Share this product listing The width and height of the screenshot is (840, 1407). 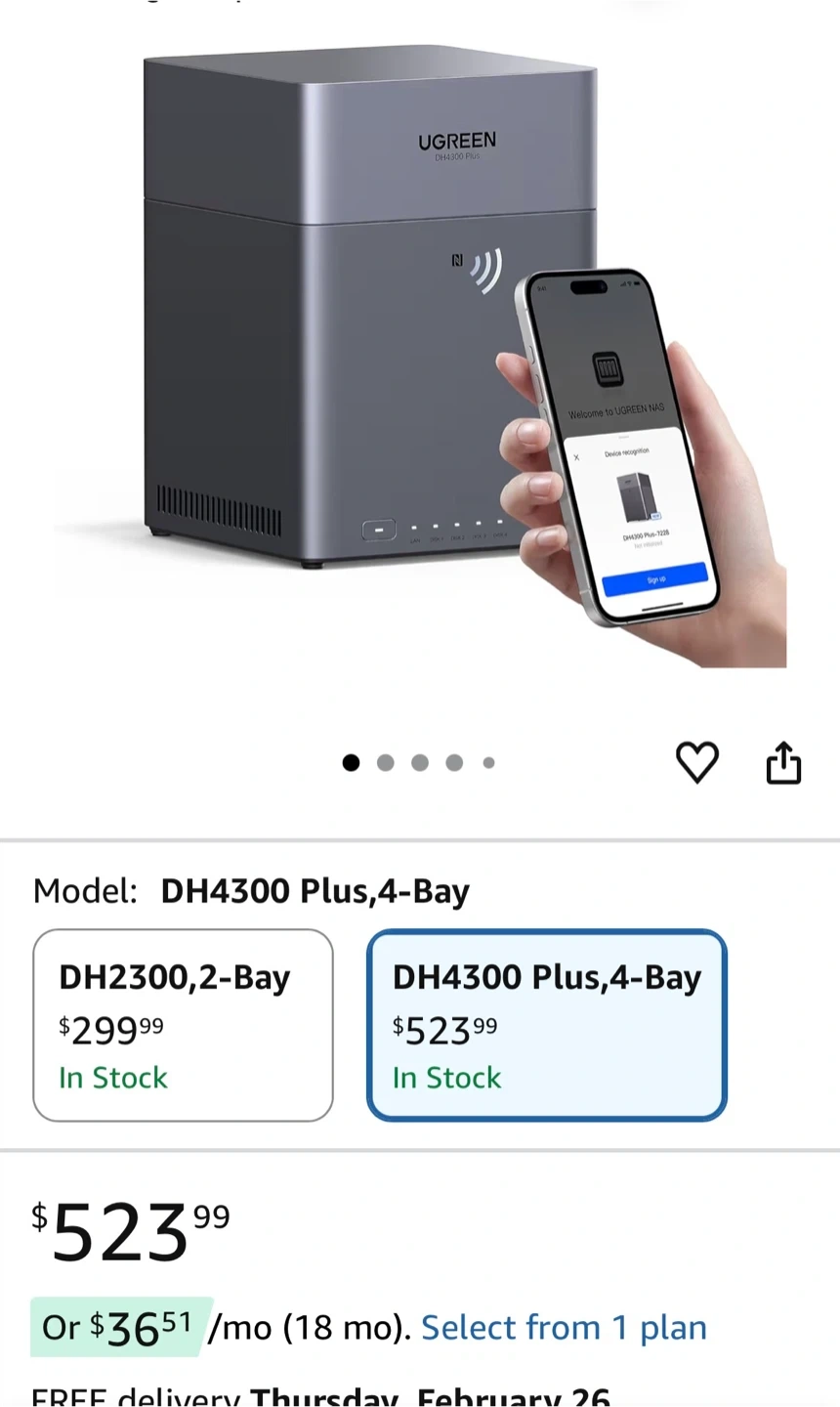783,762
